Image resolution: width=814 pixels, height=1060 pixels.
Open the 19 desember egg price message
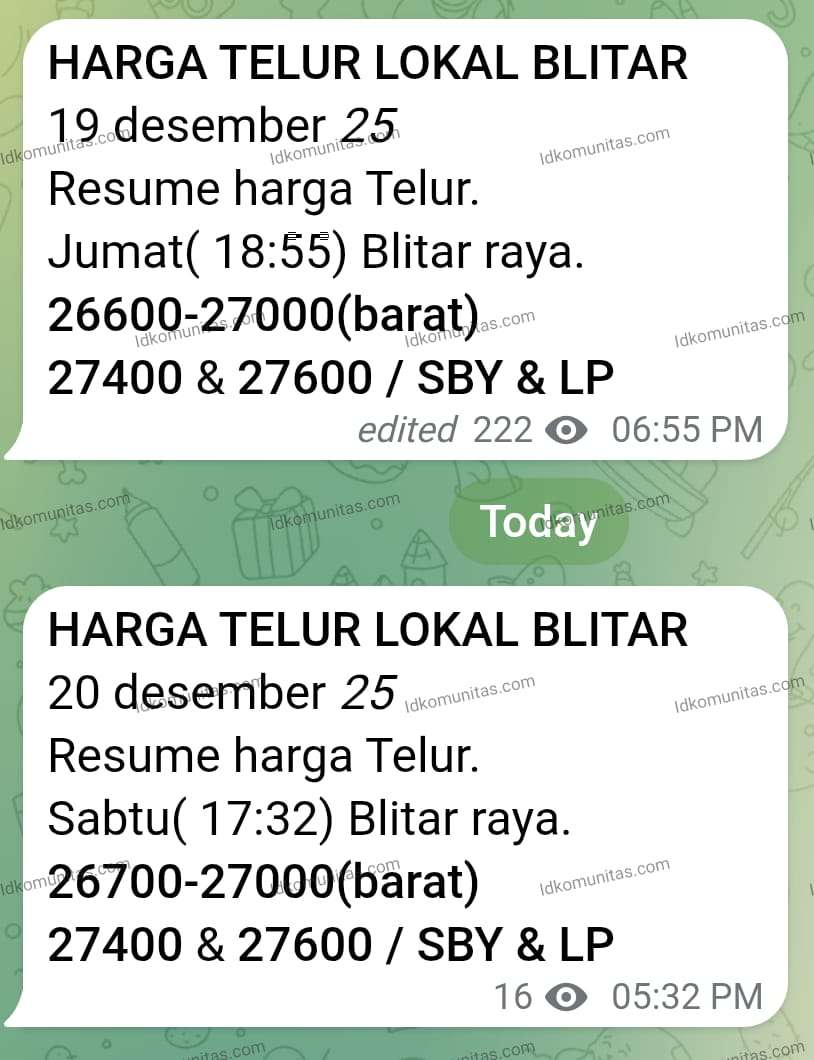click(400, 240)
